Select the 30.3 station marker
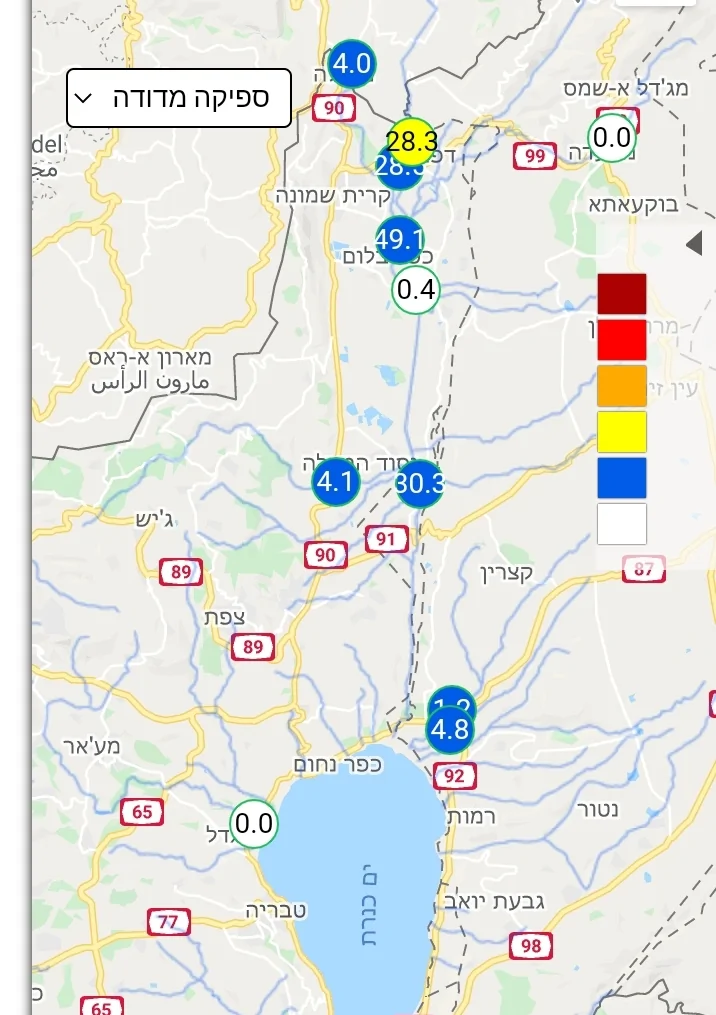This screenshot has height=1015, width=716. [x=419, y=483]
